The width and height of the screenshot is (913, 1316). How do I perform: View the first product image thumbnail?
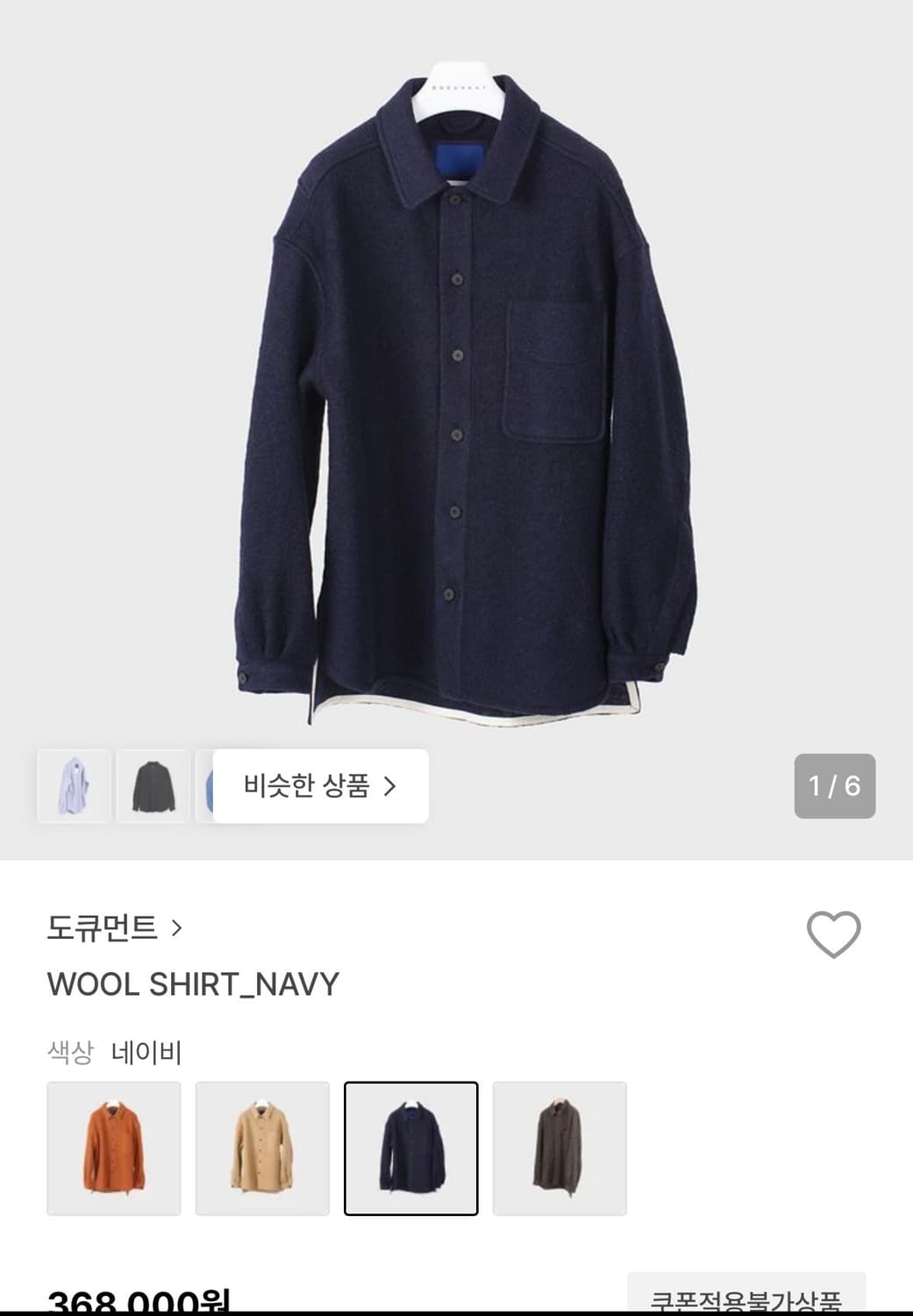[74, 786]
